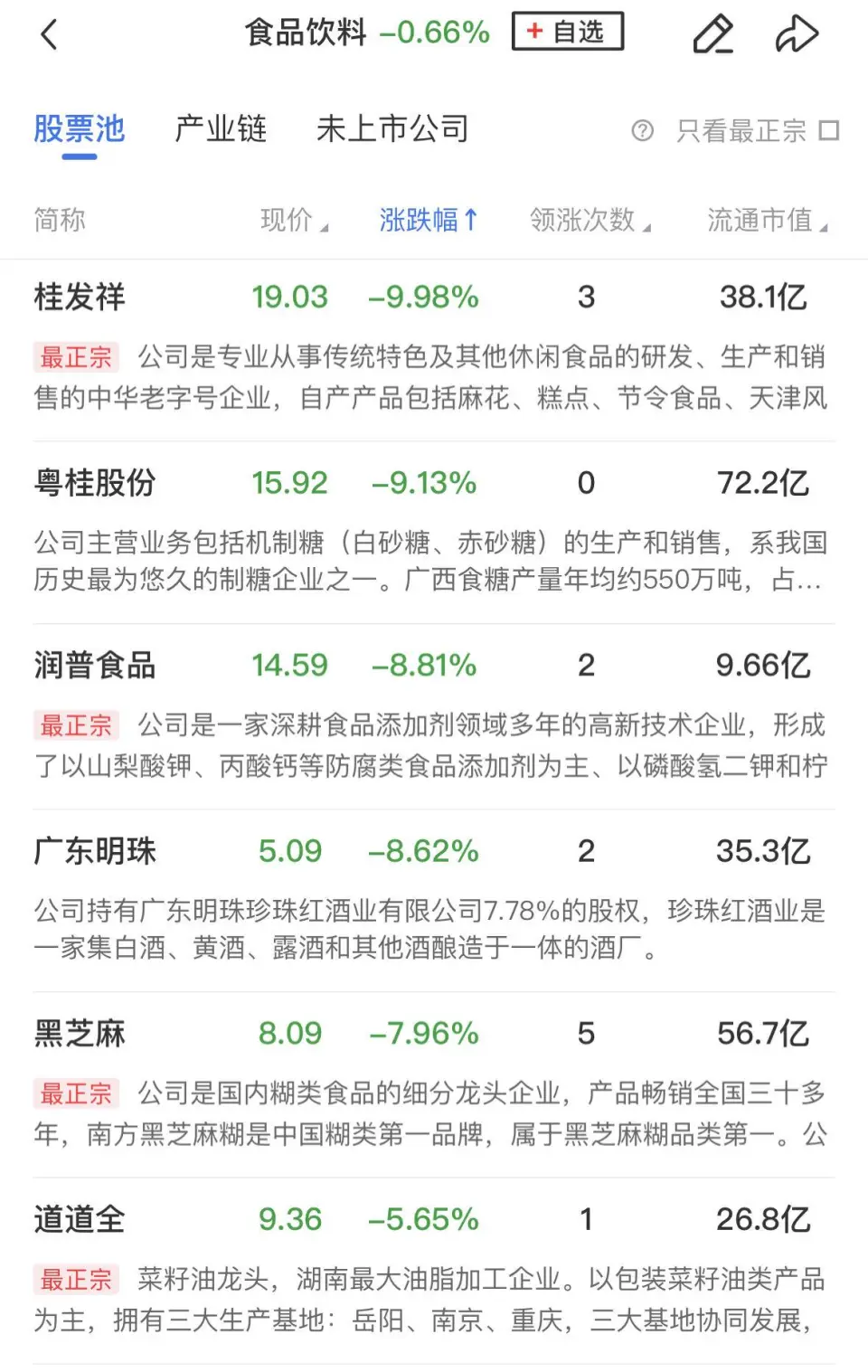The image size is (868, 1372).
Task: Sort list by 流通市值
Action: point(766,220)
